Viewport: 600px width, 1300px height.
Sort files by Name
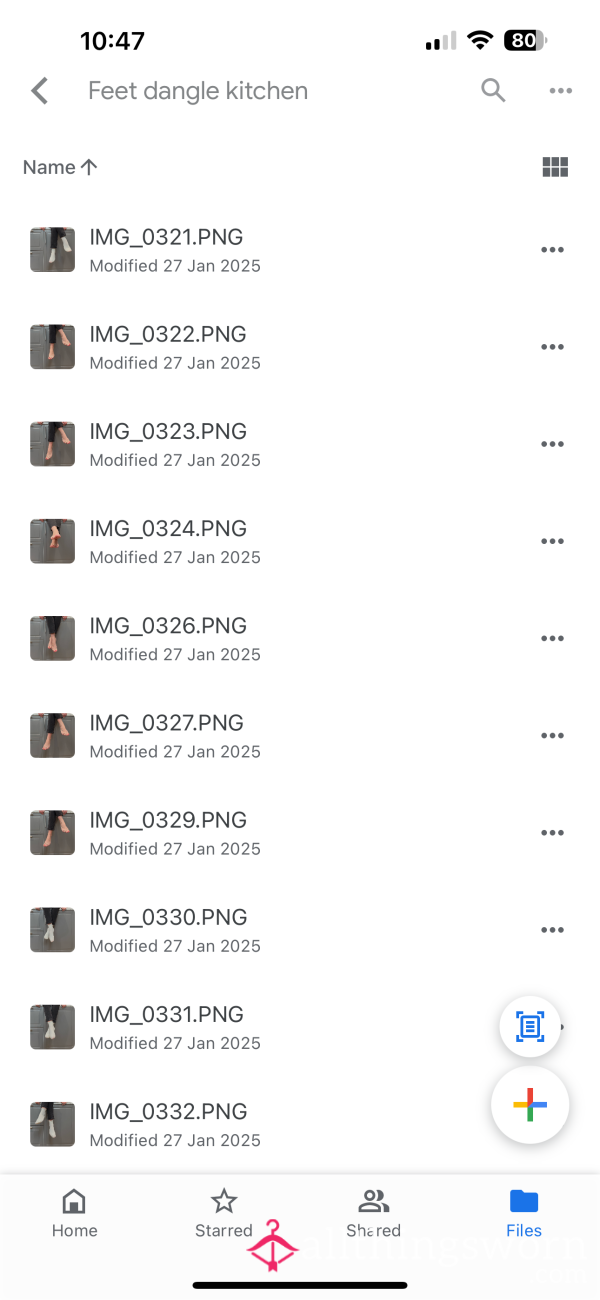coord(60,168)
